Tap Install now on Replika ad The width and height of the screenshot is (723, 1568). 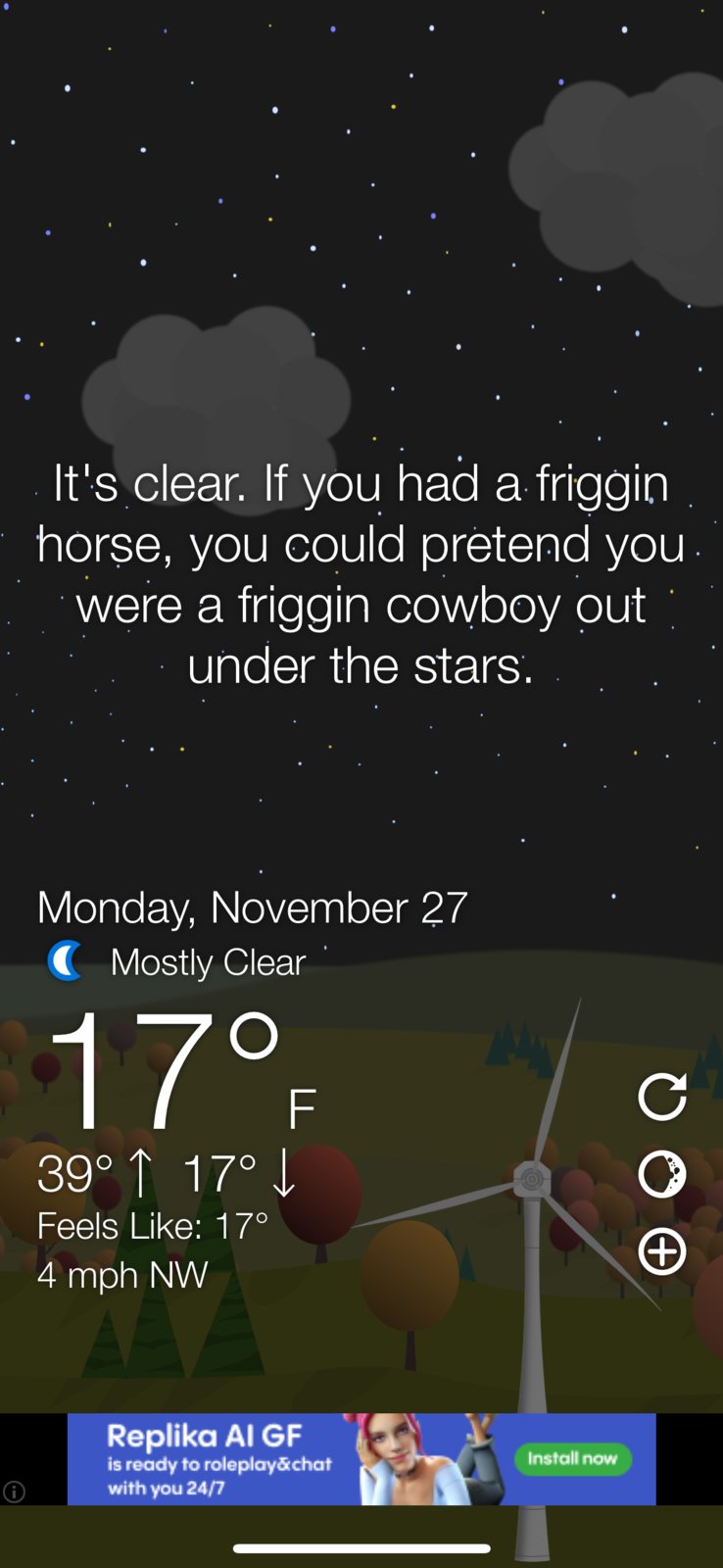click(572, 1458)
